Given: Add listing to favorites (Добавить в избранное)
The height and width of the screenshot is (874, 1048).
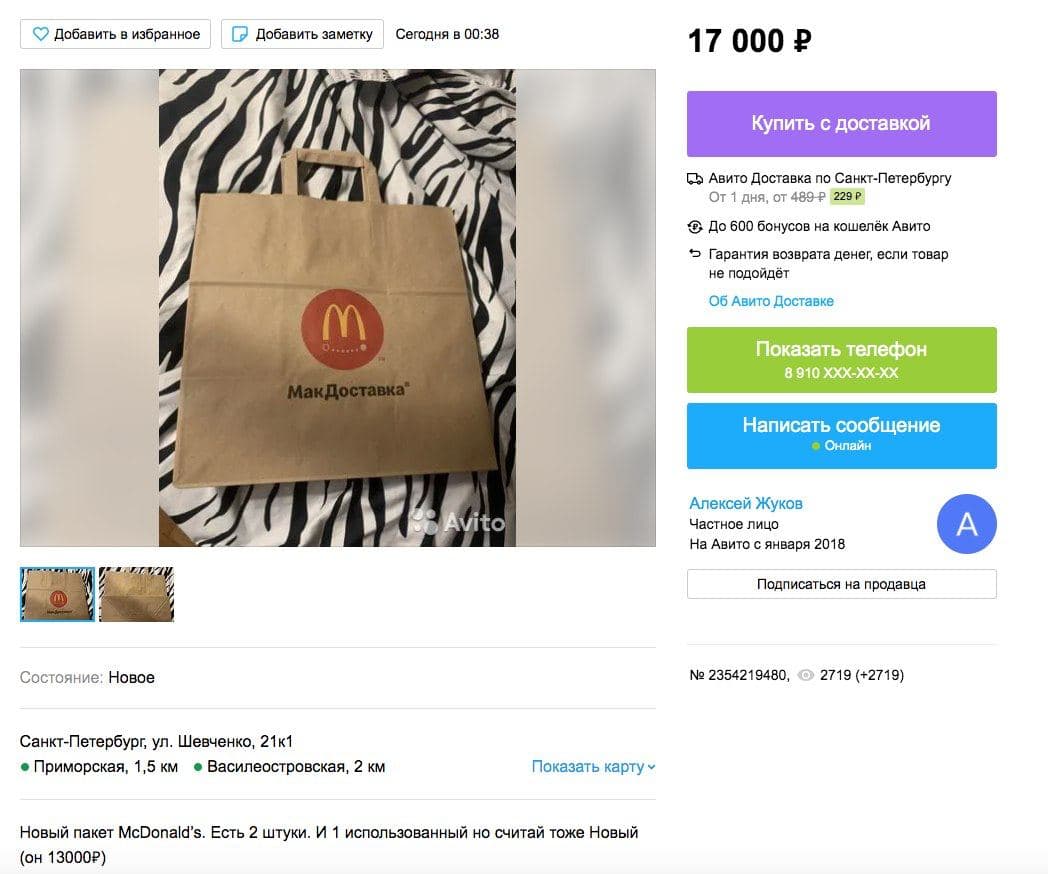Looking at the screenshot, I should [116, 34].
